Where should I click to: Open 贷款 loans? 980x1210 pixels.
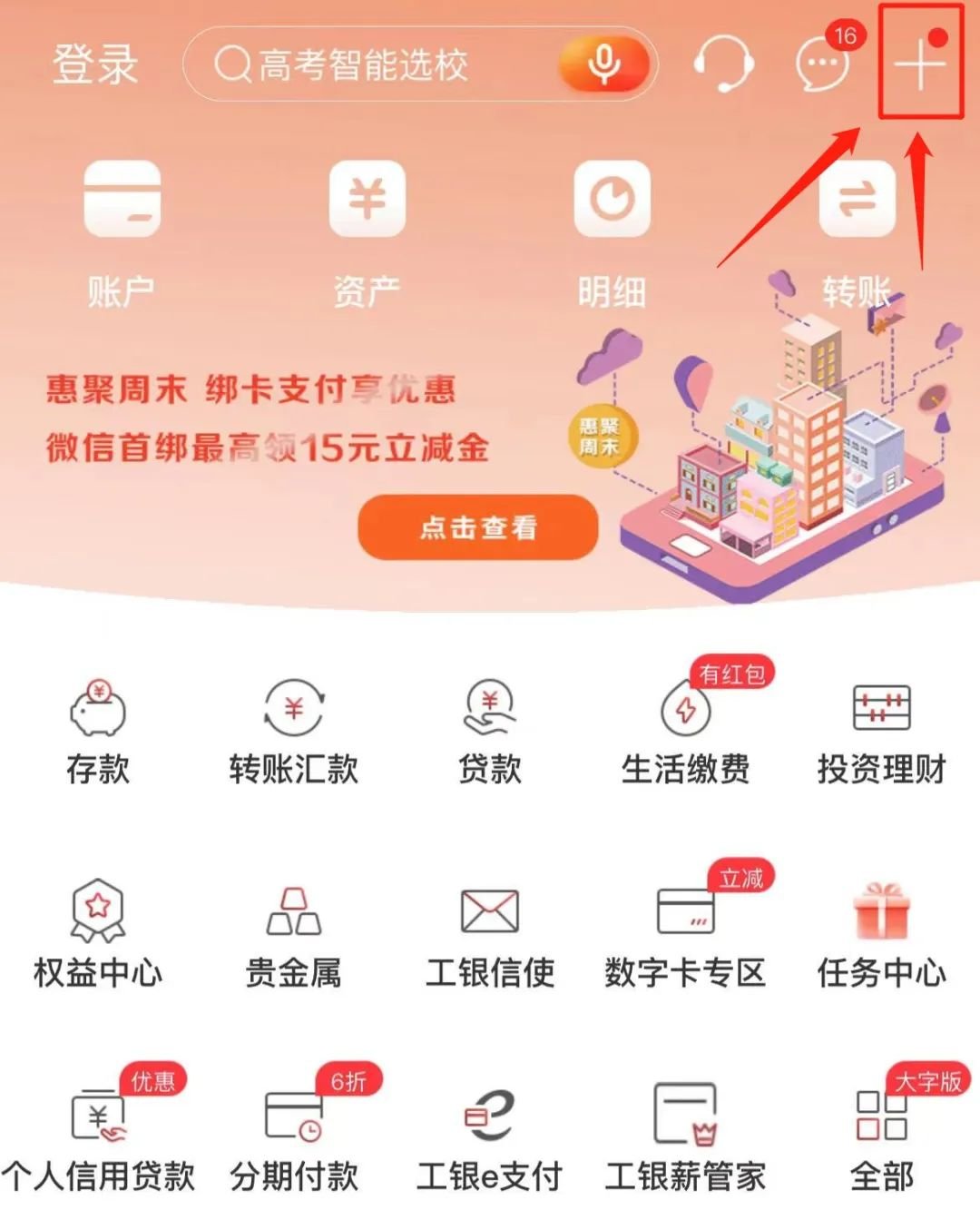tap(490, 732)
